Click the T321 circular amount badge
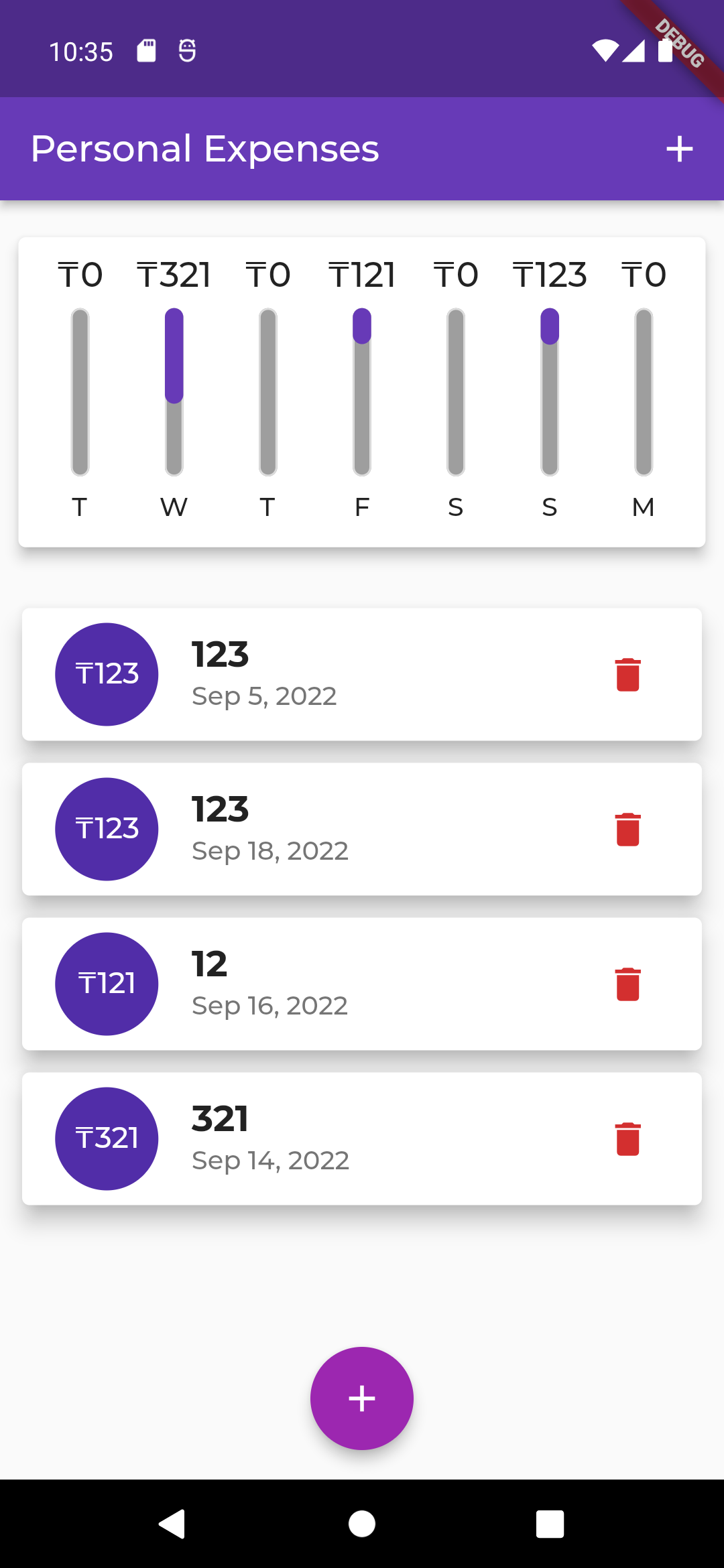The image size is (724, 1568). (x=106, y=1138)
